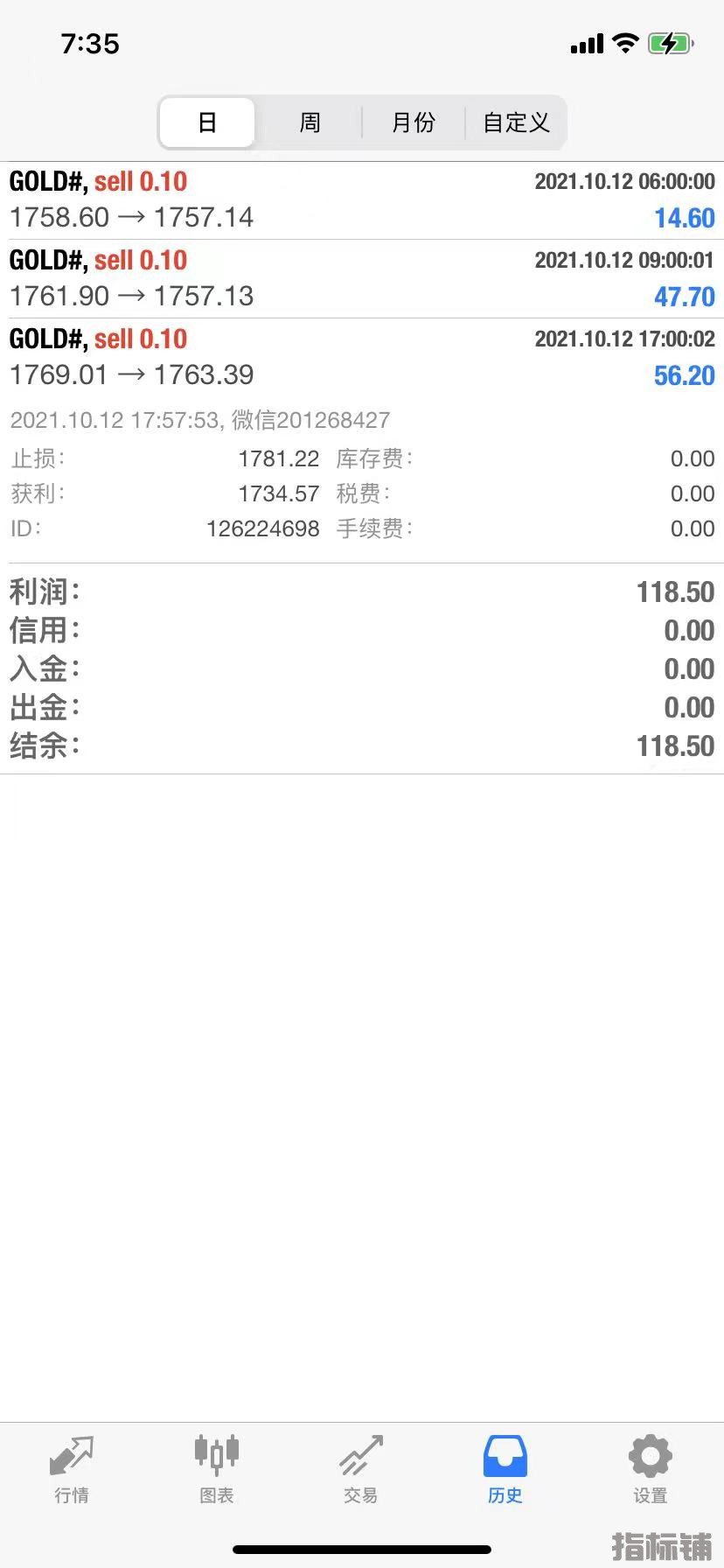Screen dimensions: 724x1568
Task: Expand the GOLD# trade closed at 06:00:00
Action: point(362,200)
